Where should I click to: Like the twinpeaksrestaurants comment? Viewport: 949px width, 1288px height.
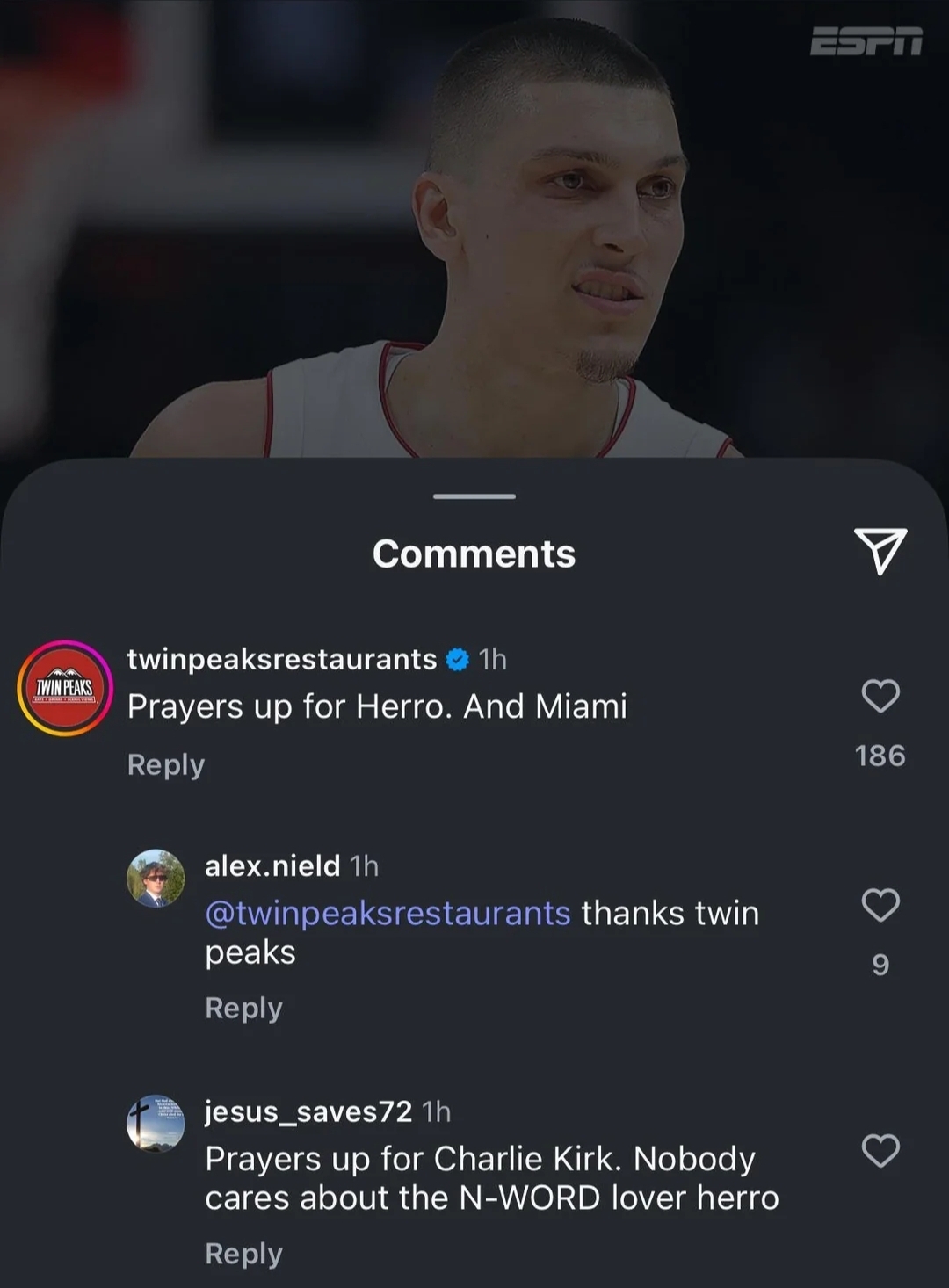coord(880,696)
